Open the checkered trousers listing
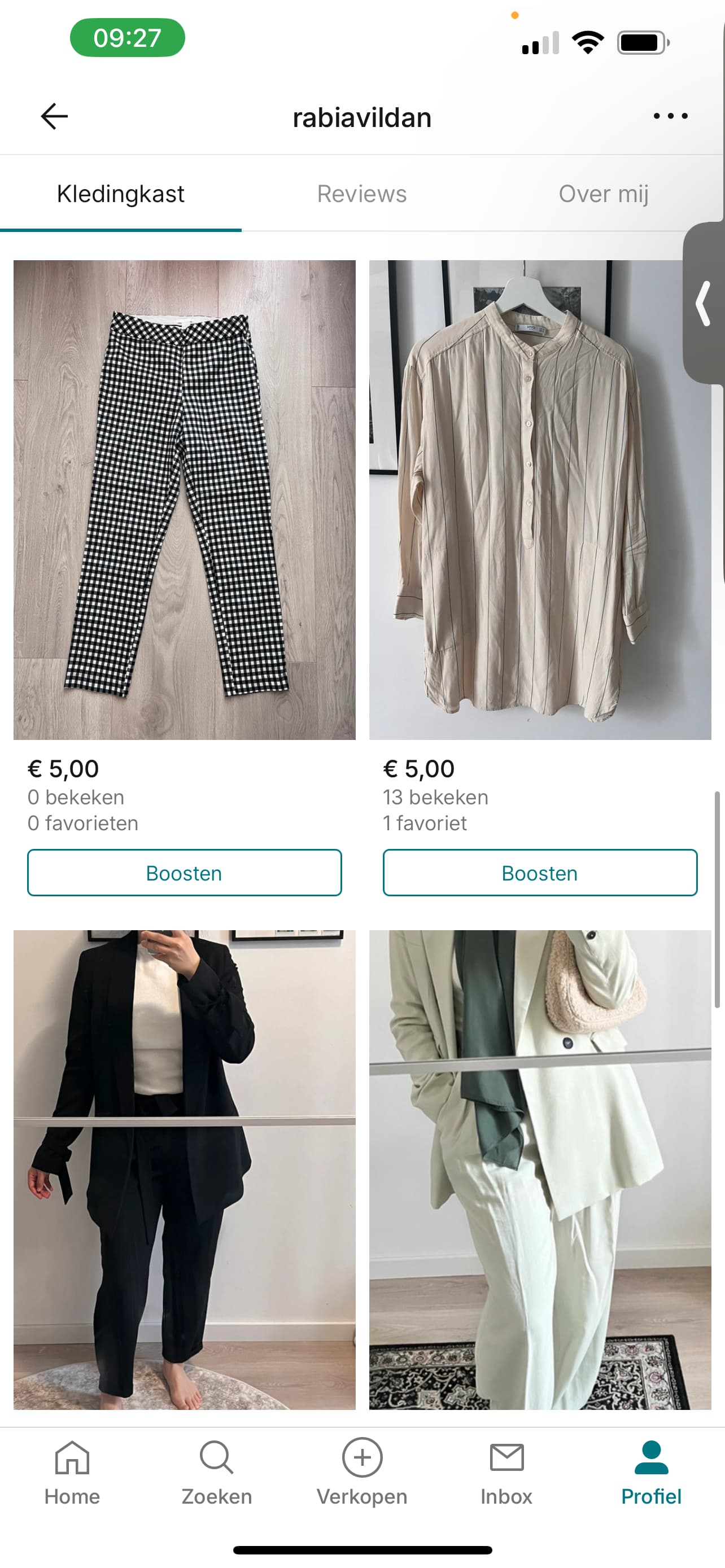This screenshot has height=1568, width=725. 185,500
